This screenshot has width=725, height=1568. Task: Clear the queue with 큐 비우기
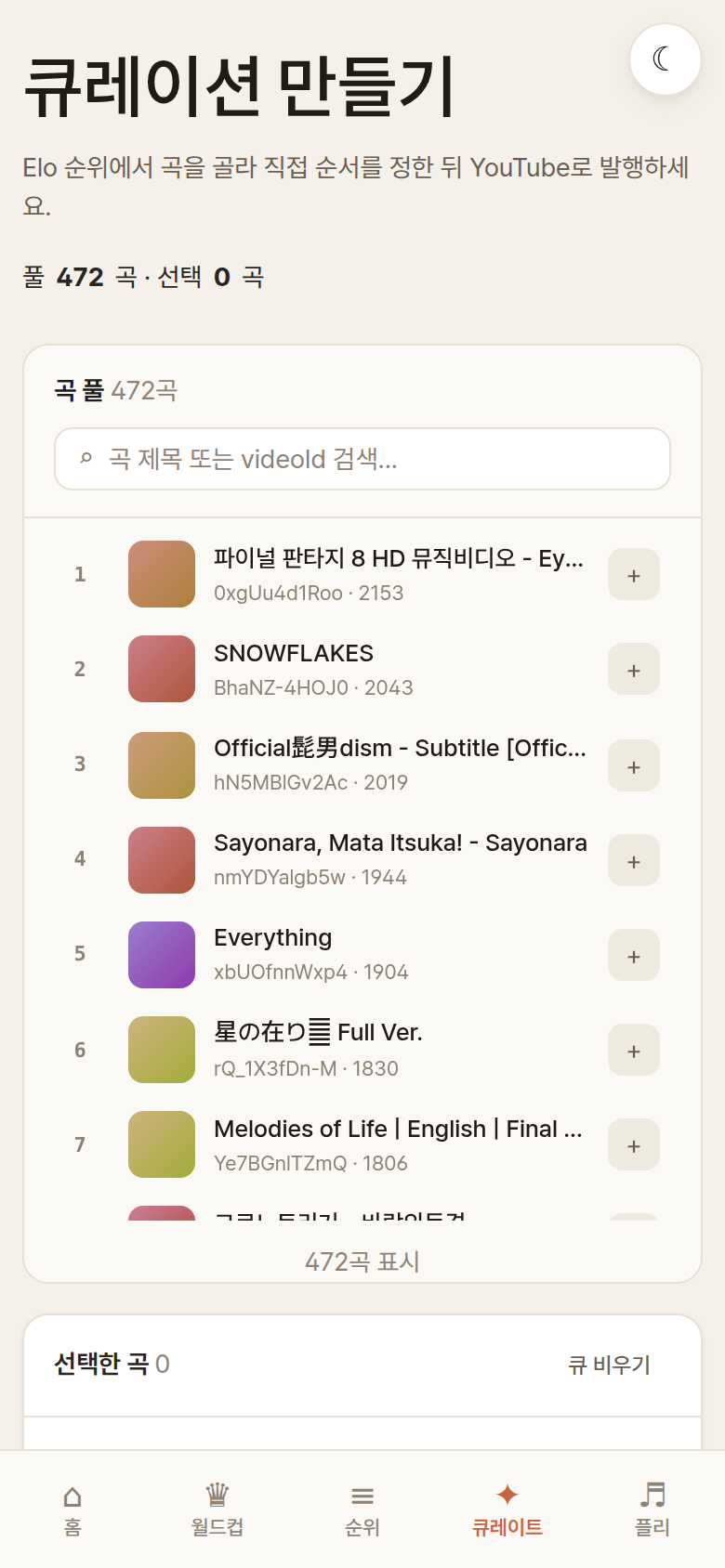click(x=610, y=1365)
